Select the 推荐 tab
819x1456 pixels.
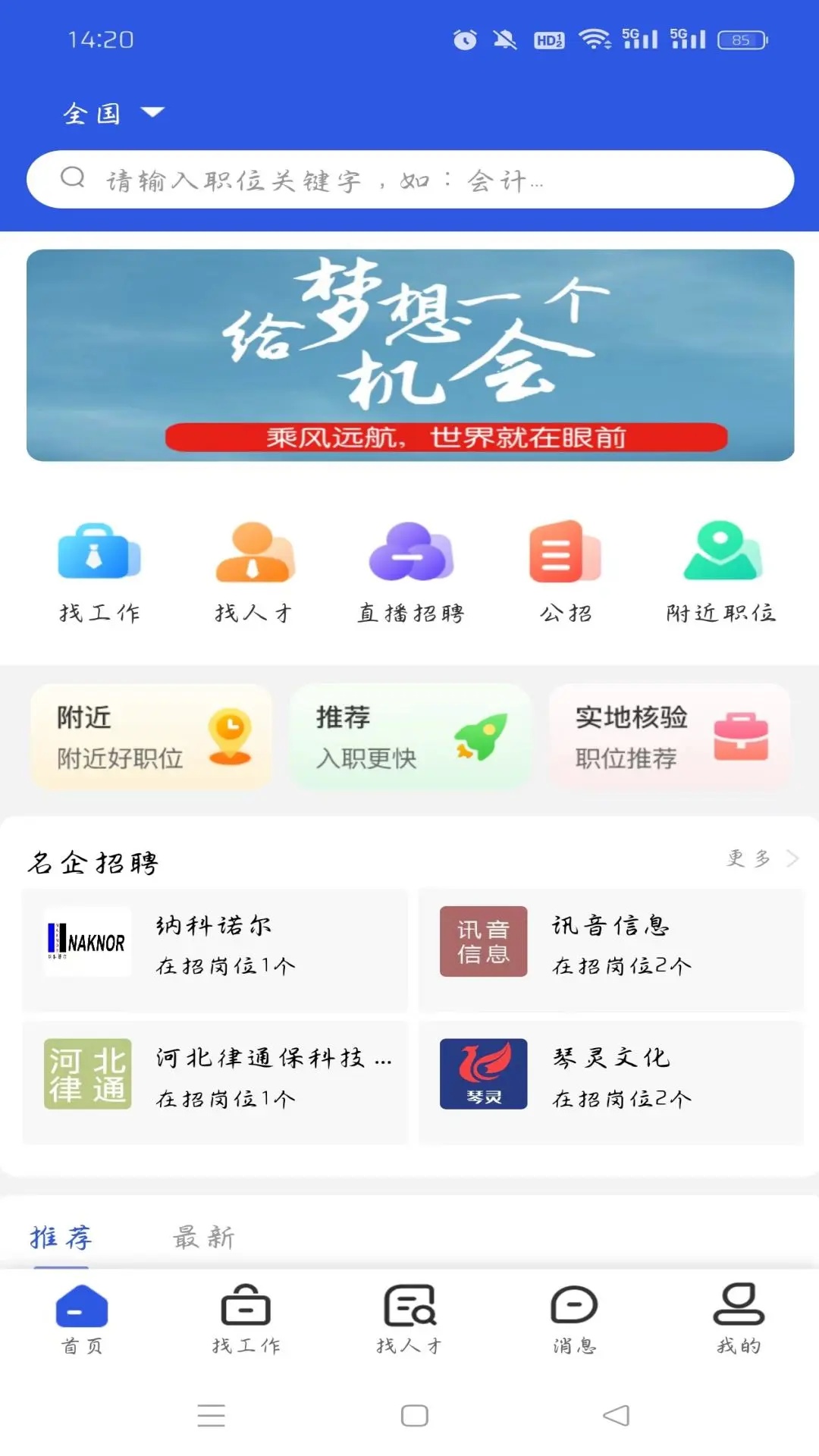tap(61, 1235)
